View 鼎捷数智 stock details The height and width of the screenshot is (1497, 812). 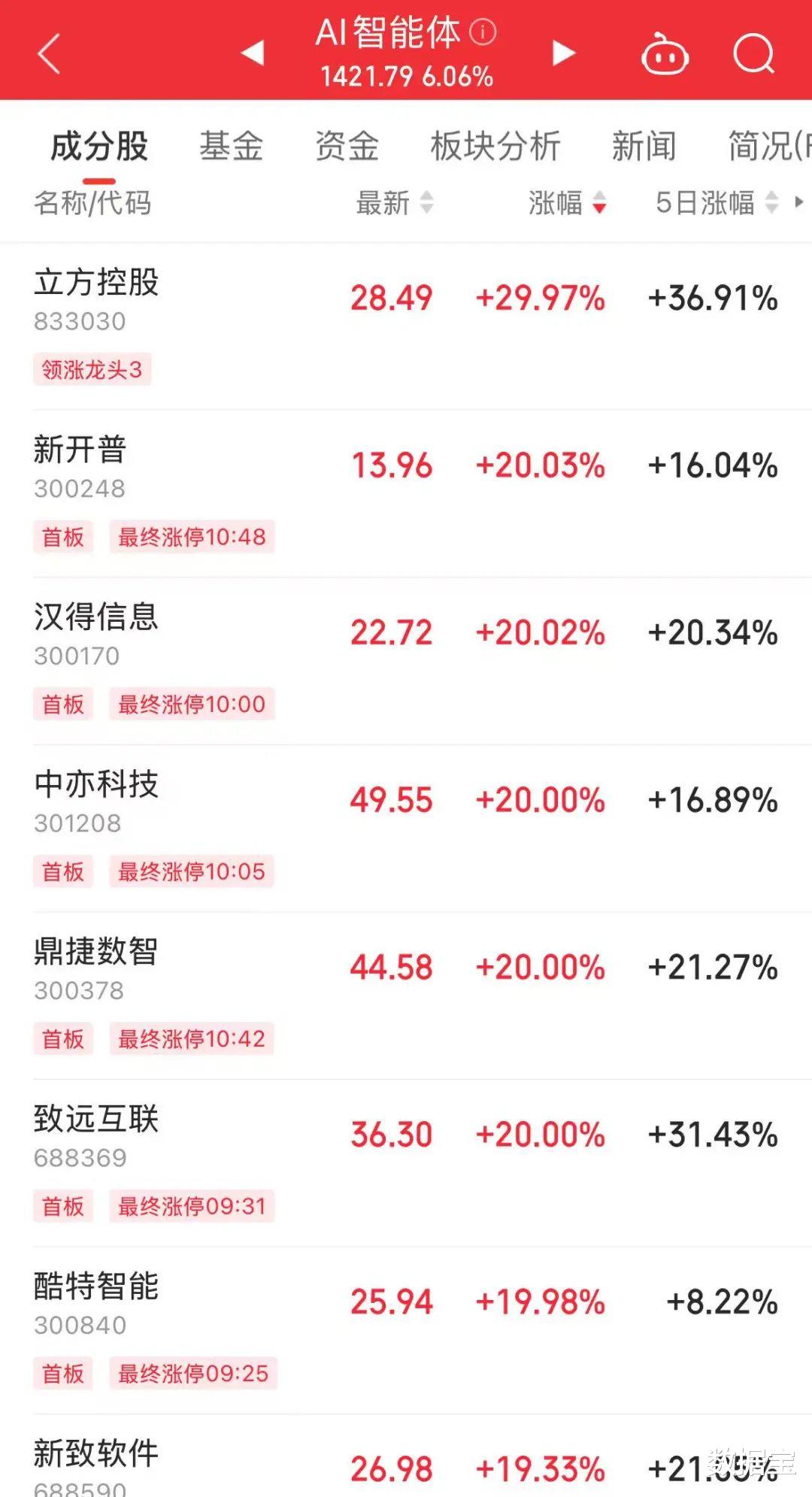[x=406, y=996]
